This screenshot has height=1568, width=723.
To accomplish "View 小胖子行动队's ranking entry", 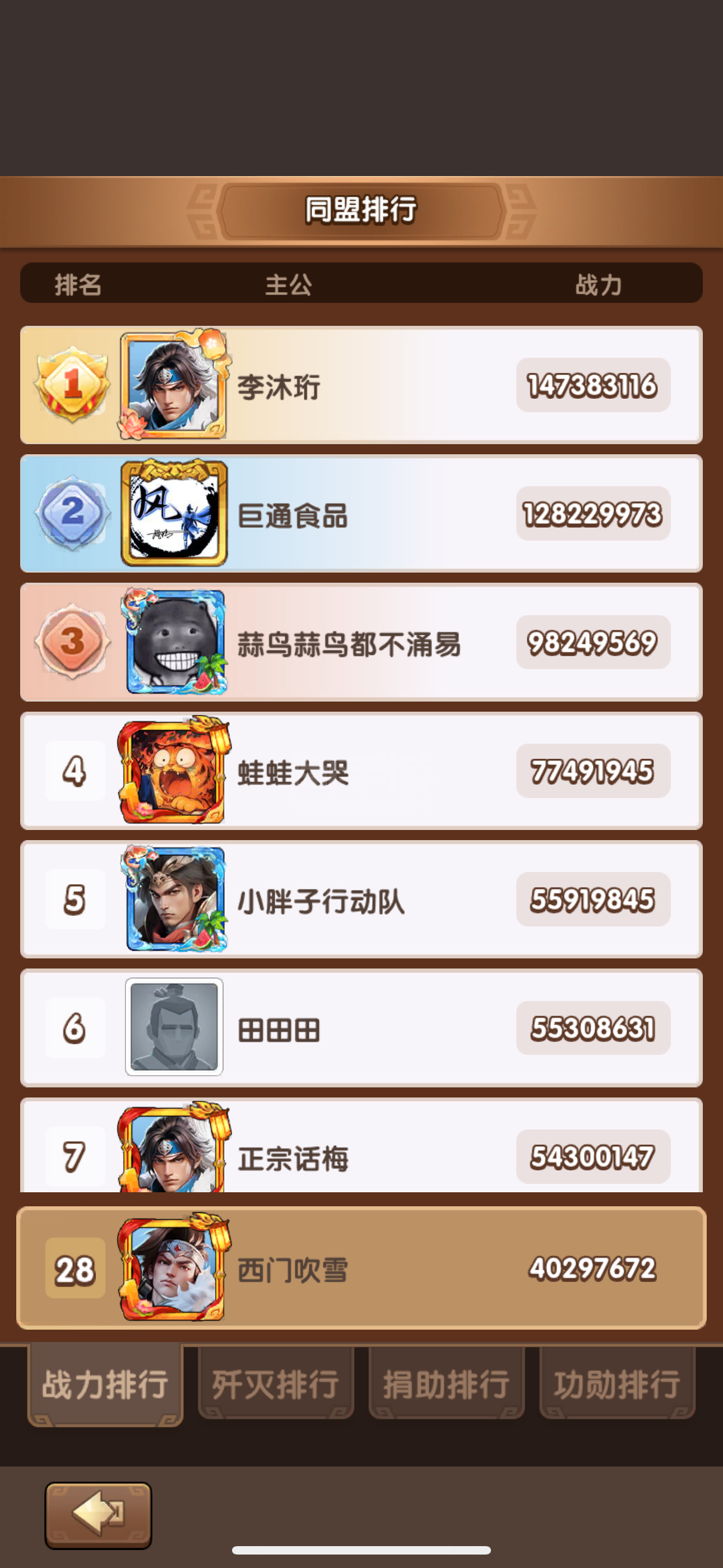I will (x=361, y=899).
